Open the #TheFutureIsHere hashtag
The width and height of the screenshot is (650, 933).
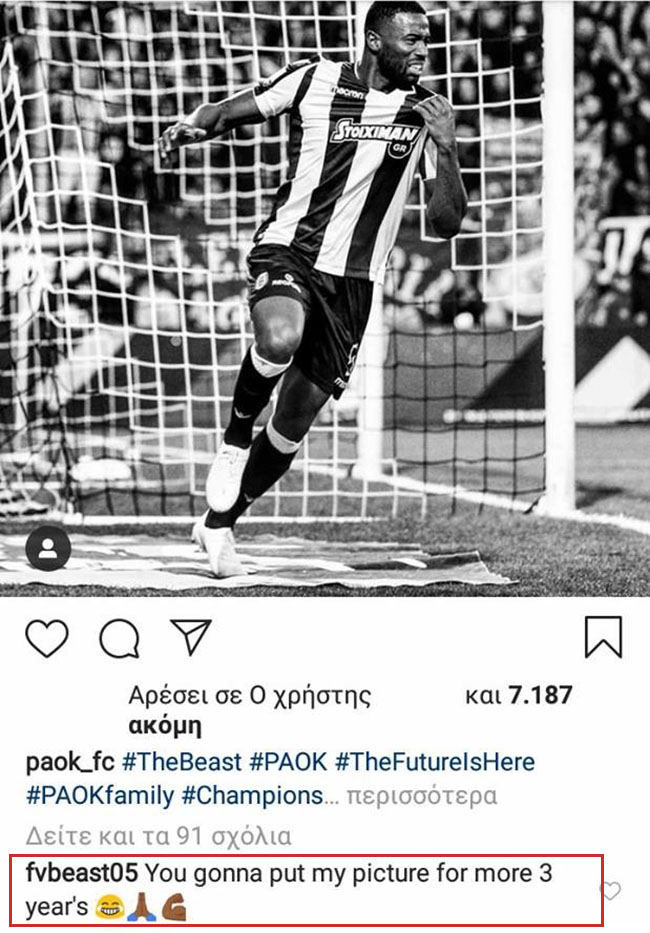(435, 762)
